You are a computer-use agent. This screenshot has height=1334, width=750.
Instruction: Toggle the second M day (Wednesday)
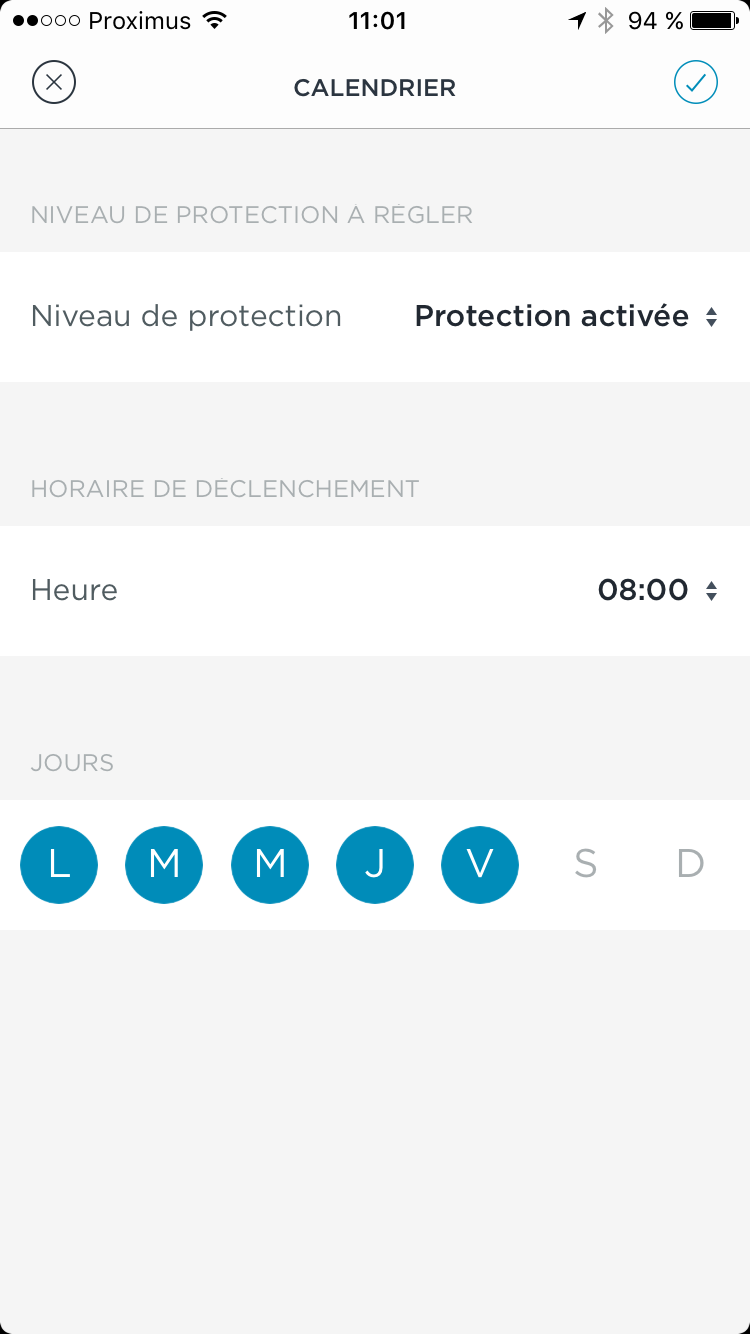(270, 865)
